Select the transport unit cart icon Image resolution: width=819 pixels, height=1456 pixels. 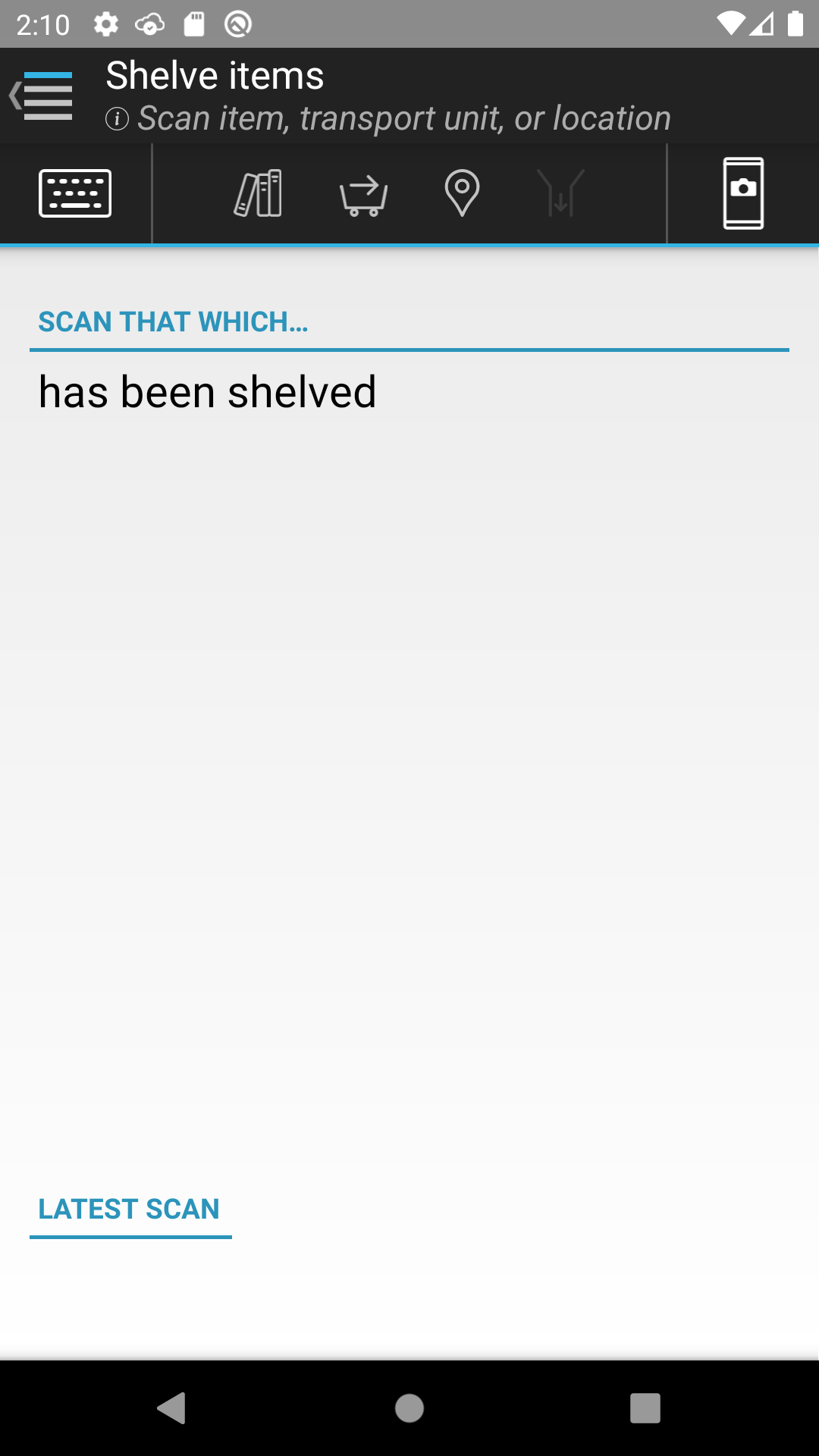tap(364, 196)
